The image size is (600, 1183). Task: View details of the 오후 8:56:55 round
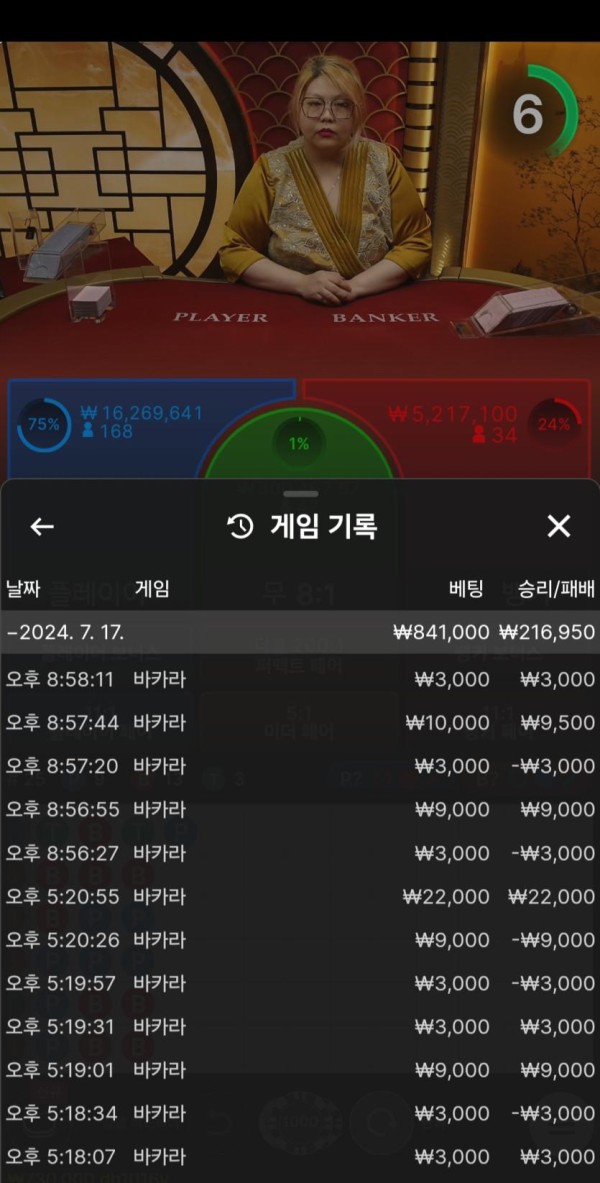point(300,810)
